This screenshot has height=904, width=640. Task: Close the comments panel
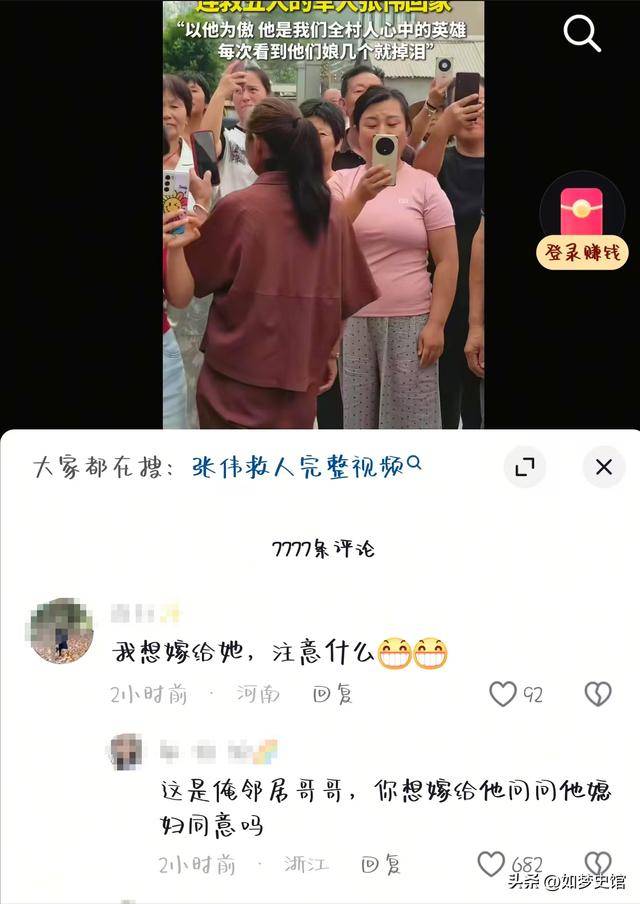pos(603,467)
